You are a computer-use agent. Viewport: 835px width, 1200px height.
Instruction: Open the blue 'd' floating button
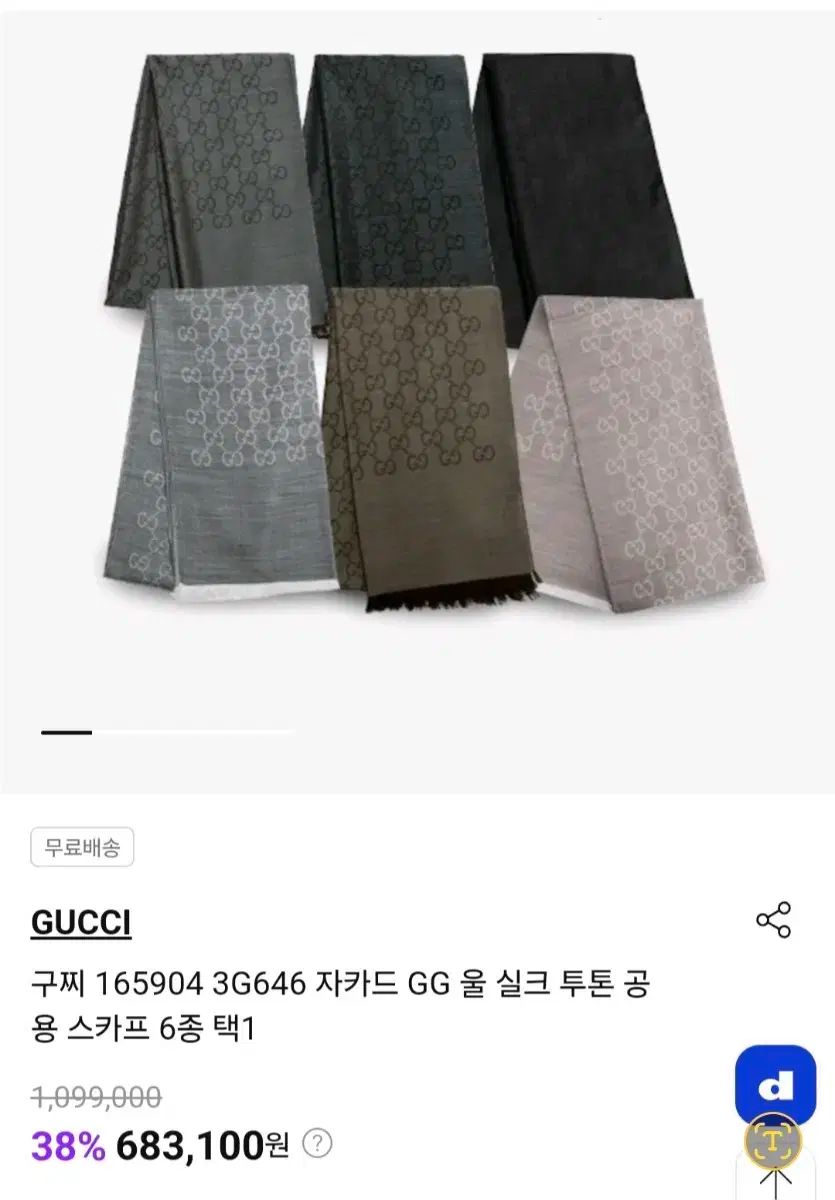tap(775, 1084)
